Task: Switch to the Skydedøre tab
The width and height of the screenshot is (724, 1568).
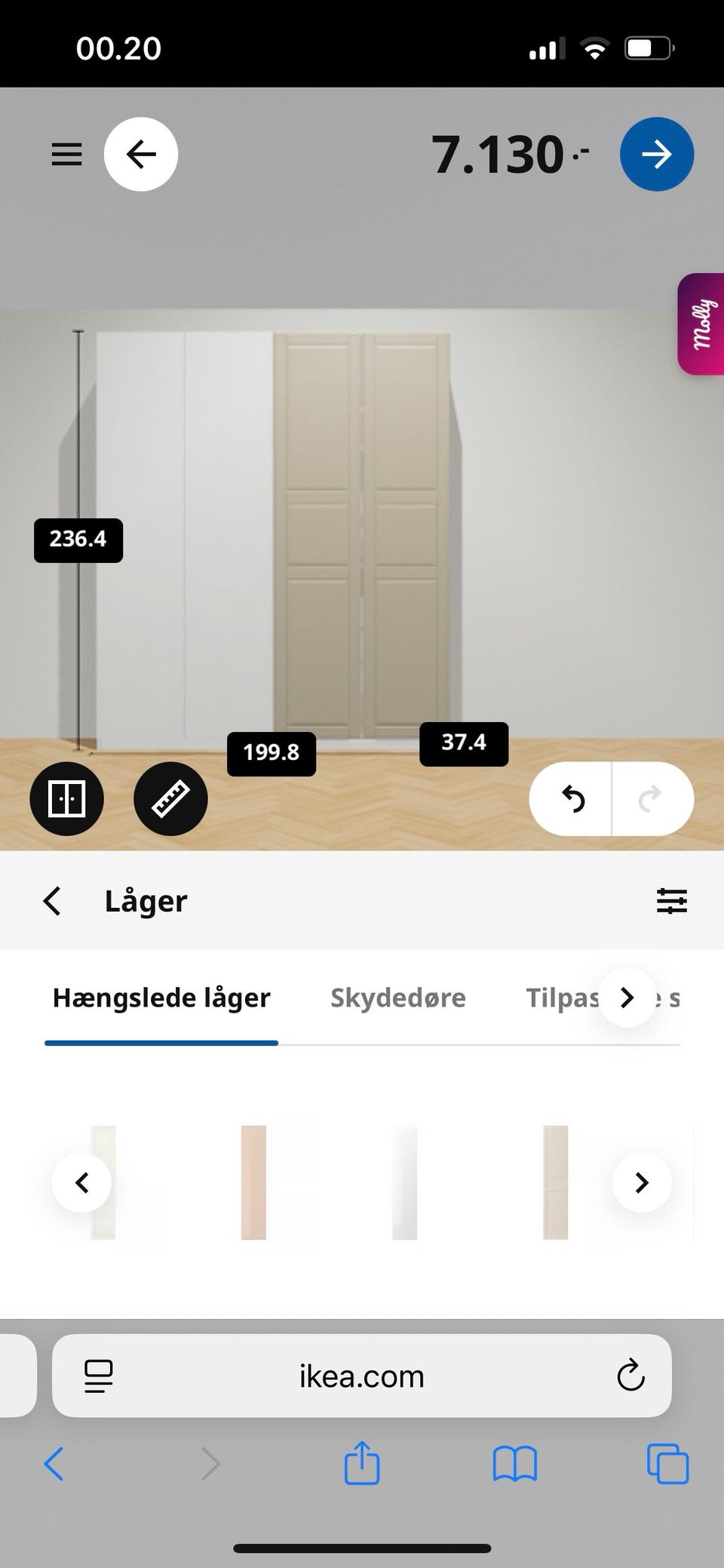Action: click(398, 998)
